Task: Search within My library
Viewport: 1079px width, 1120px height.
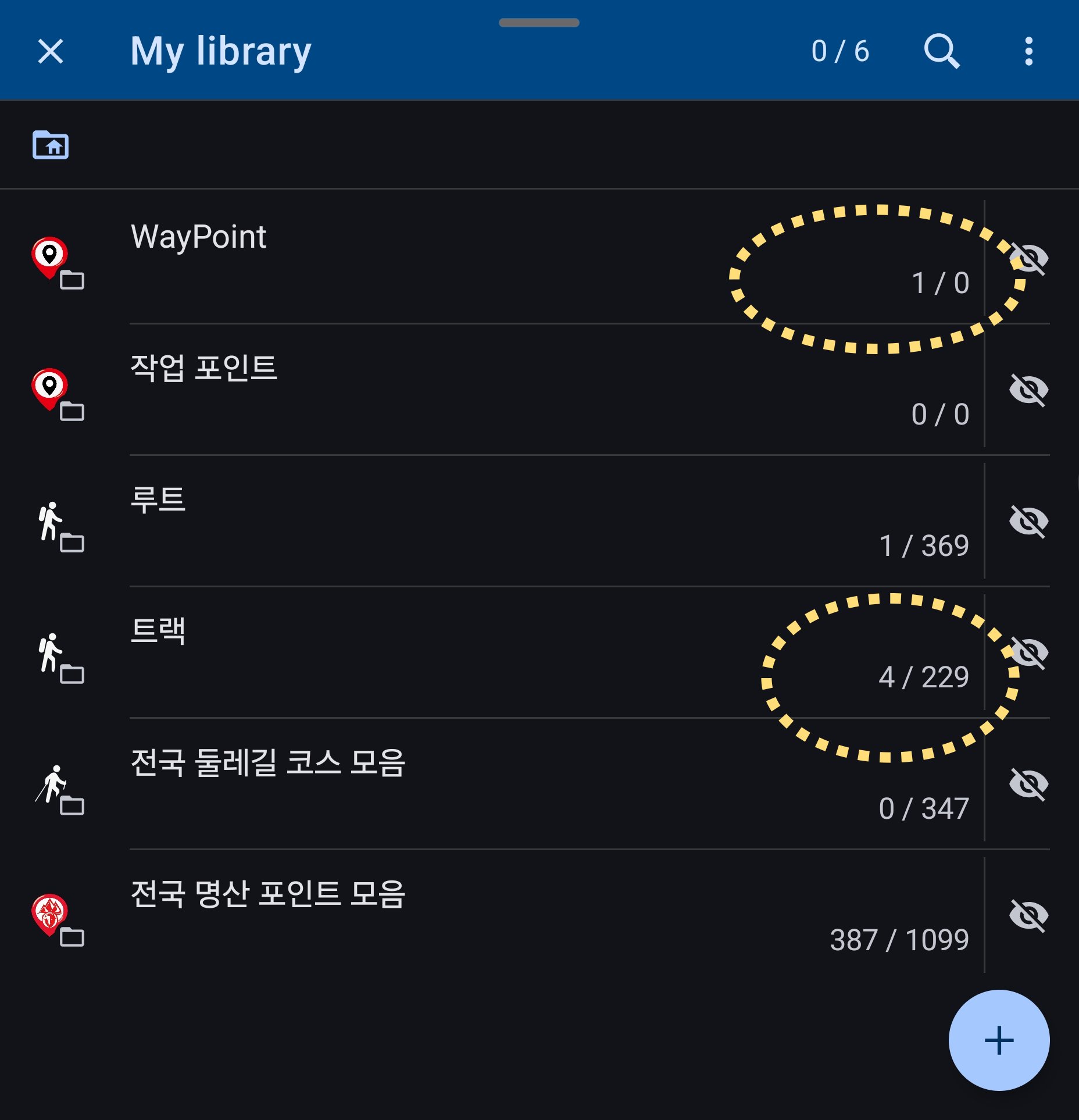Action: pos(941,51)
